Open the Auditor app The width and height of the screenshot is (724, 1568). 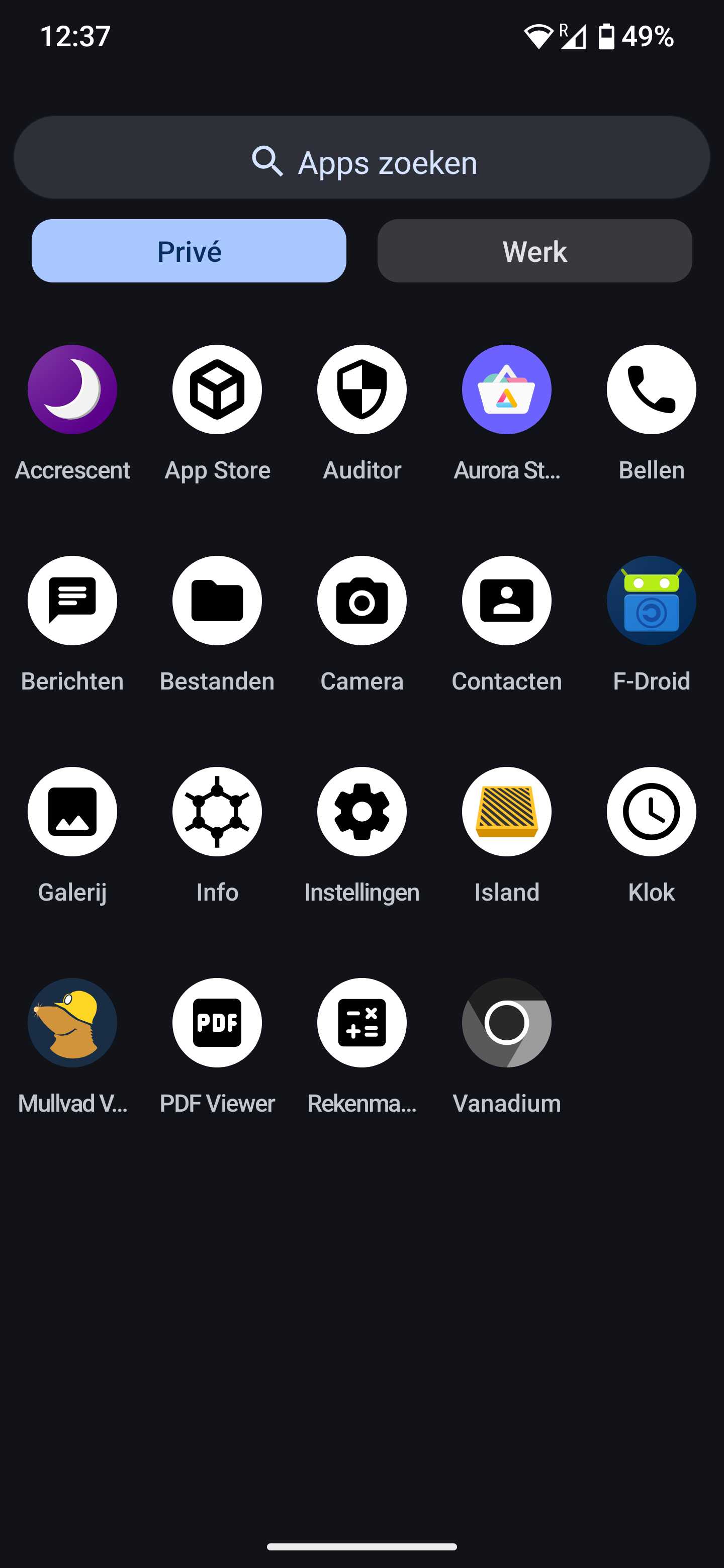pos(361,389)
